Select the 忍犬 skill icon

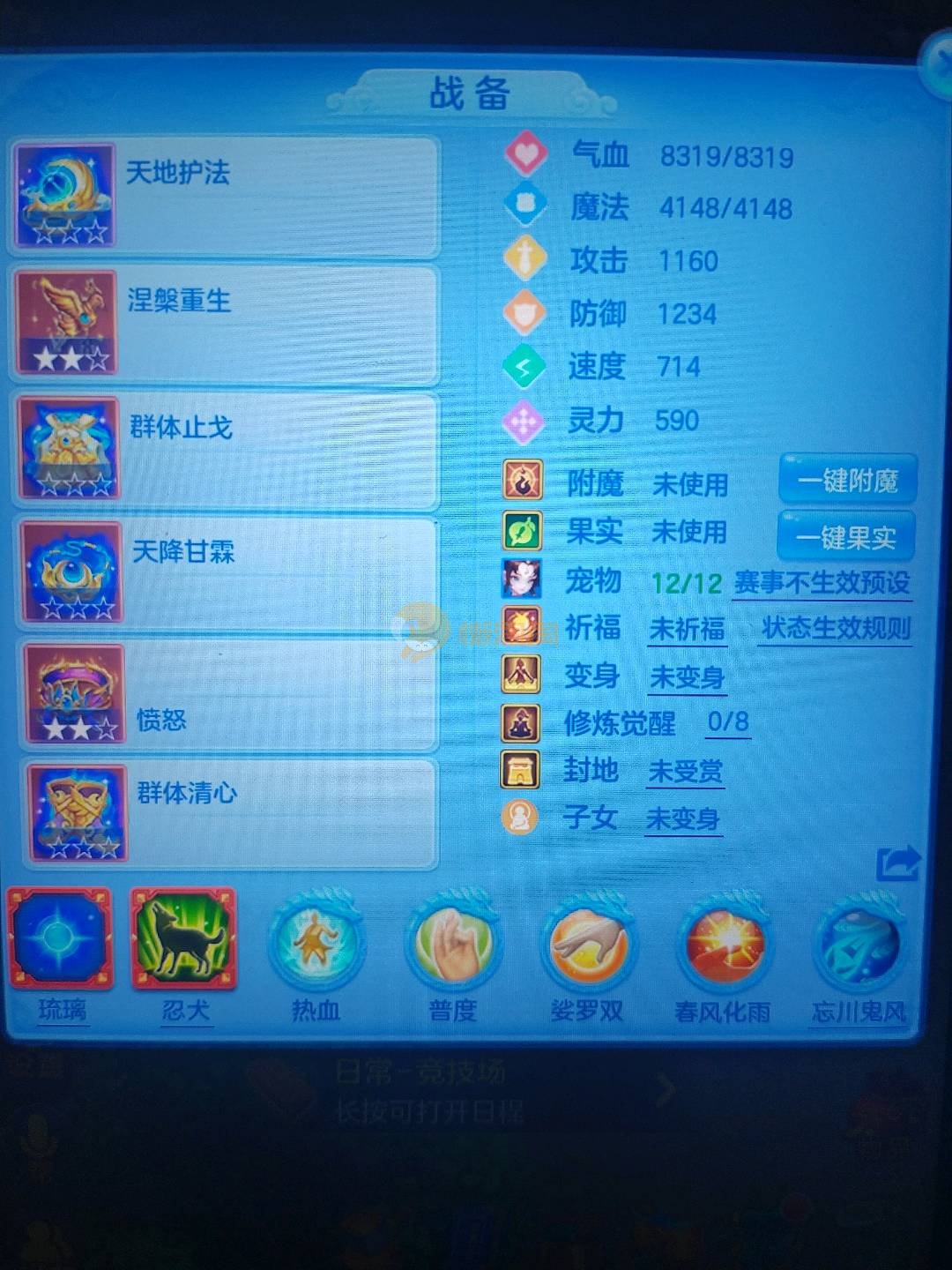(183, 940)
